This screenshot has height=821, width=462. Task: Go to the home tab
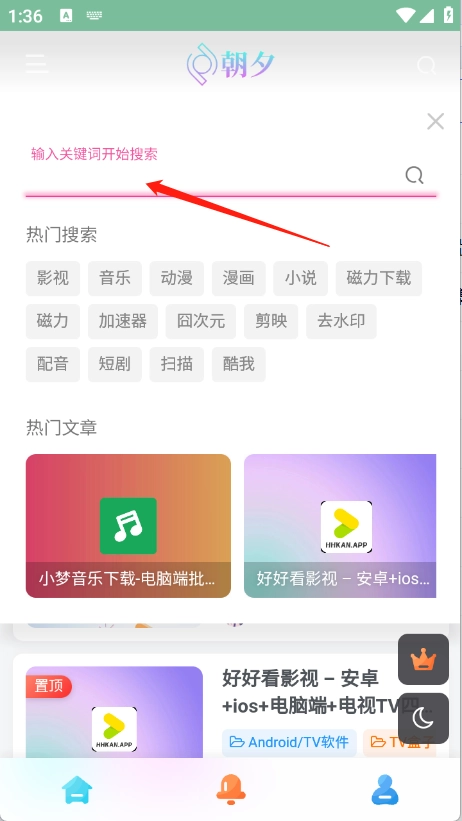(x=77, y=790)
